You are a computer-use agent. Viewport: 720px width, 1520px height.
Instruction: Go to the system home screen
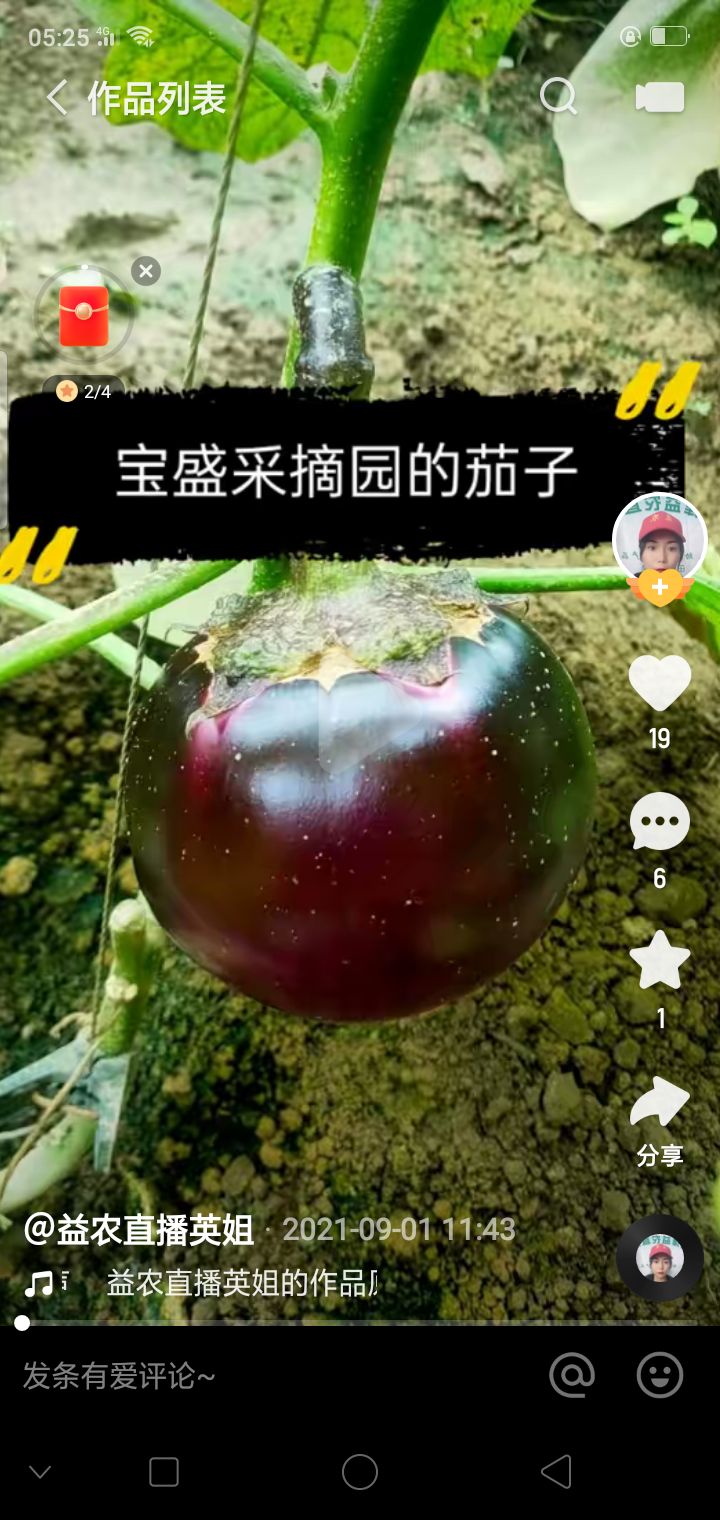pyautogui.click(x=360, y=1472)
